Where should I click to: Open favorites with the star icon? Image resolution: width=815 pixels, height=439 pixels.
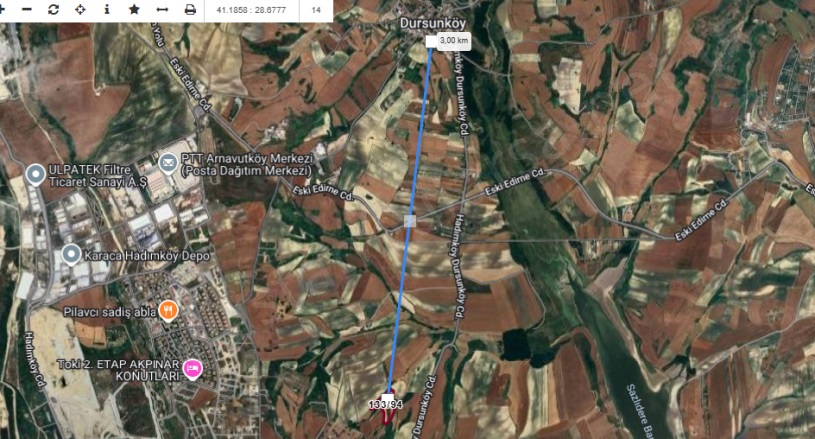pos(134,9)
